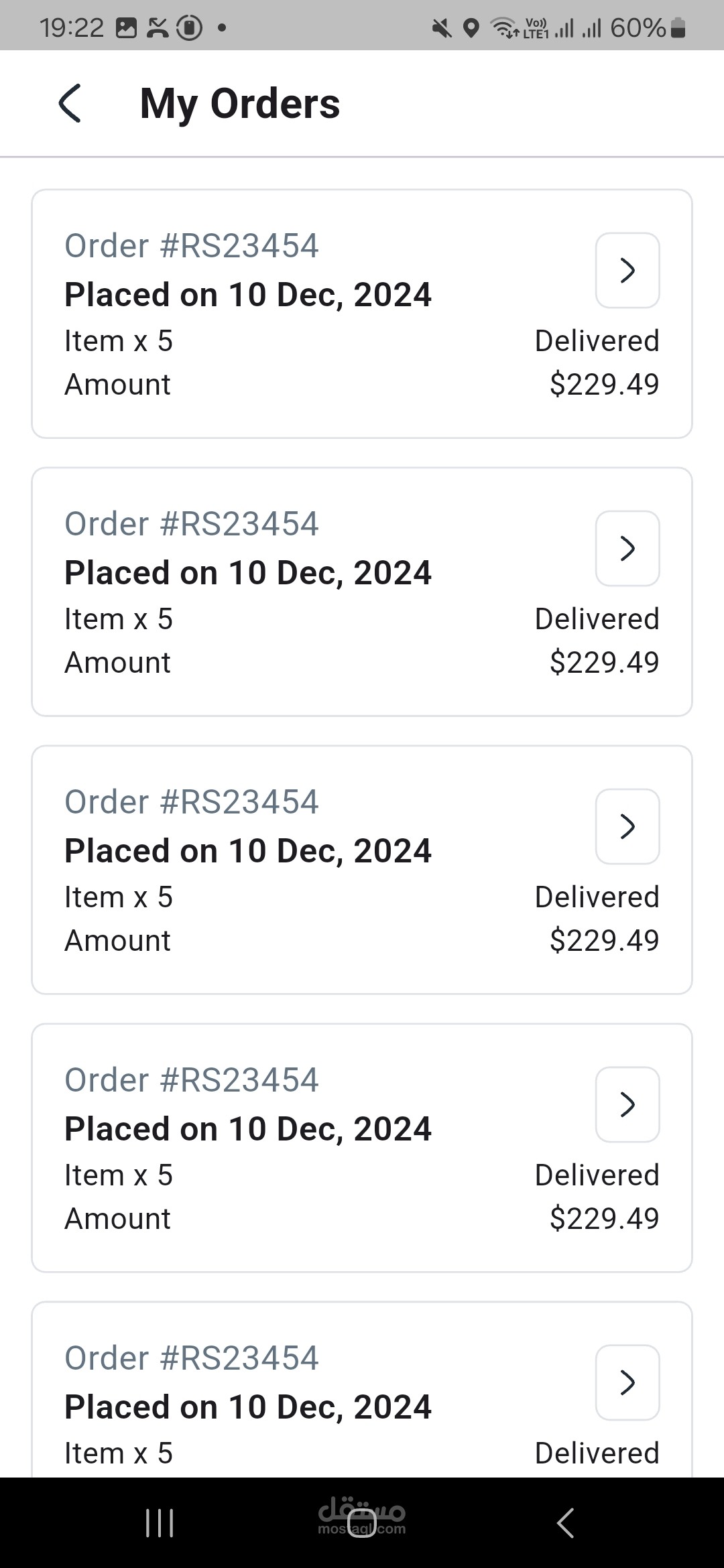Tap the system home button
The height and width of the screenshot is (1568, 724).
[362, 1523]
